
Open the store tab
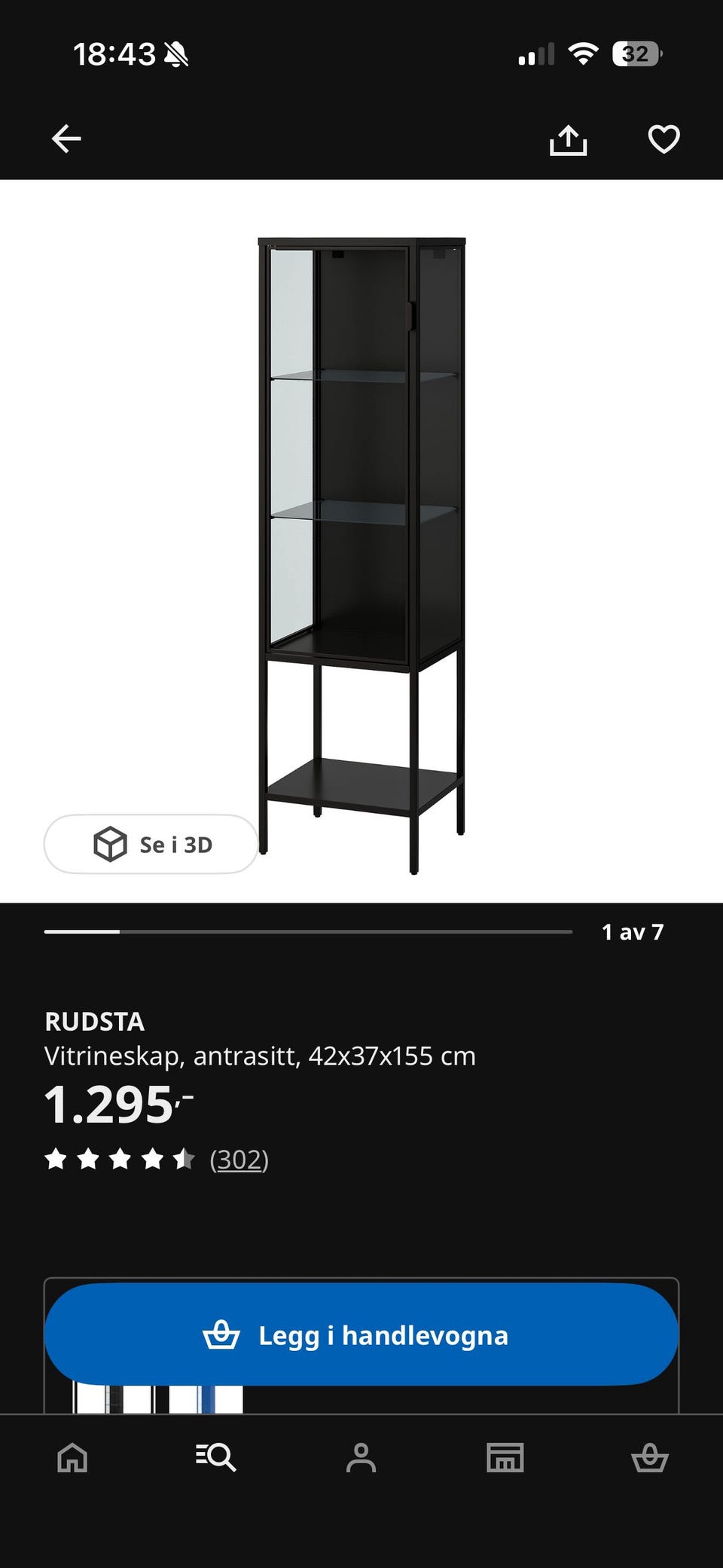(x=505, y=1457)
